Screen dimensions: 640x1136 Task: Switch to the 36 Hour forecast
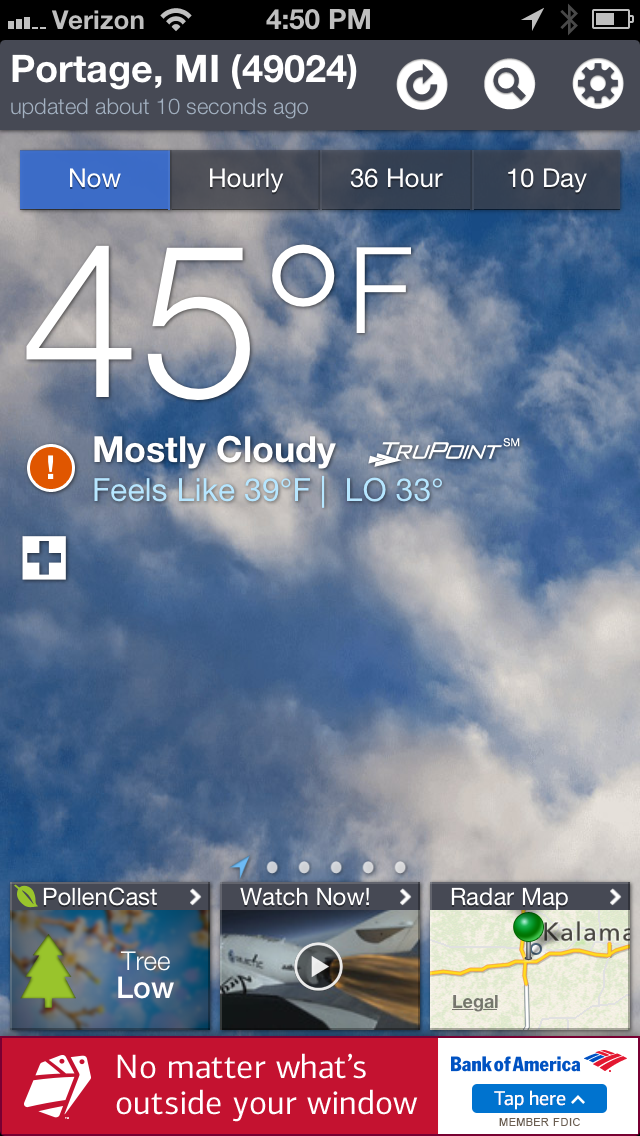[396, 180]
